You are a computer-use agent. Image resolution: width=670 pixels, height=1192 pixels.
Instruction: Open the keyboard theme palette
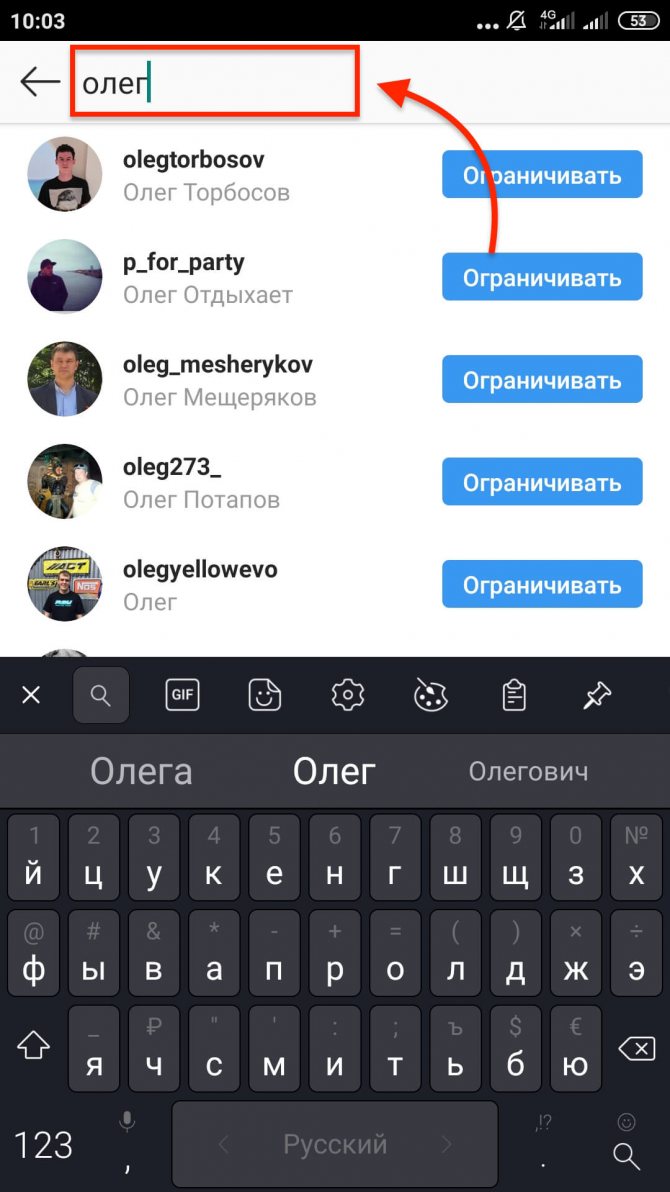pyautogui.click(x=431, y=695)
